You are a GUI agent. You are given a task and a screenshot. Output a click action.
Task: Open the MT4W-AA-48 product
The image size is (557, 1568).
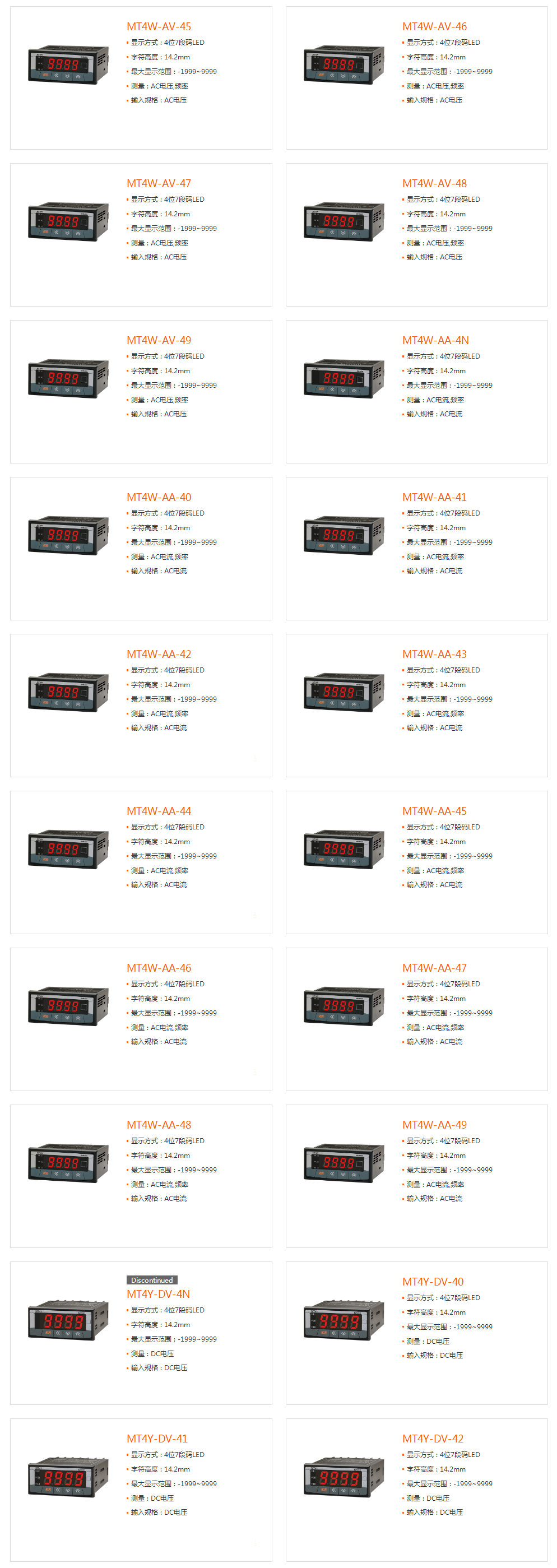(158, 1125)
